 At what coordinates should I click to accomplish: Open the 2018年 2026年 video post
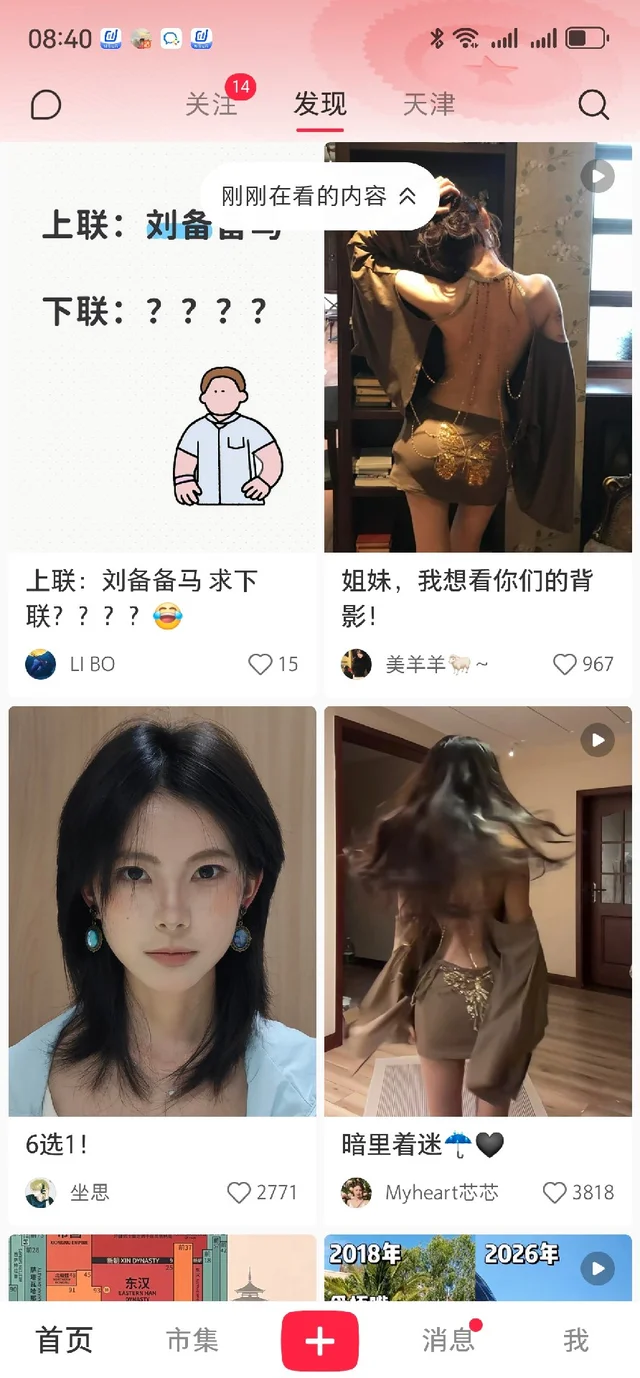[x=478, y=1266]
